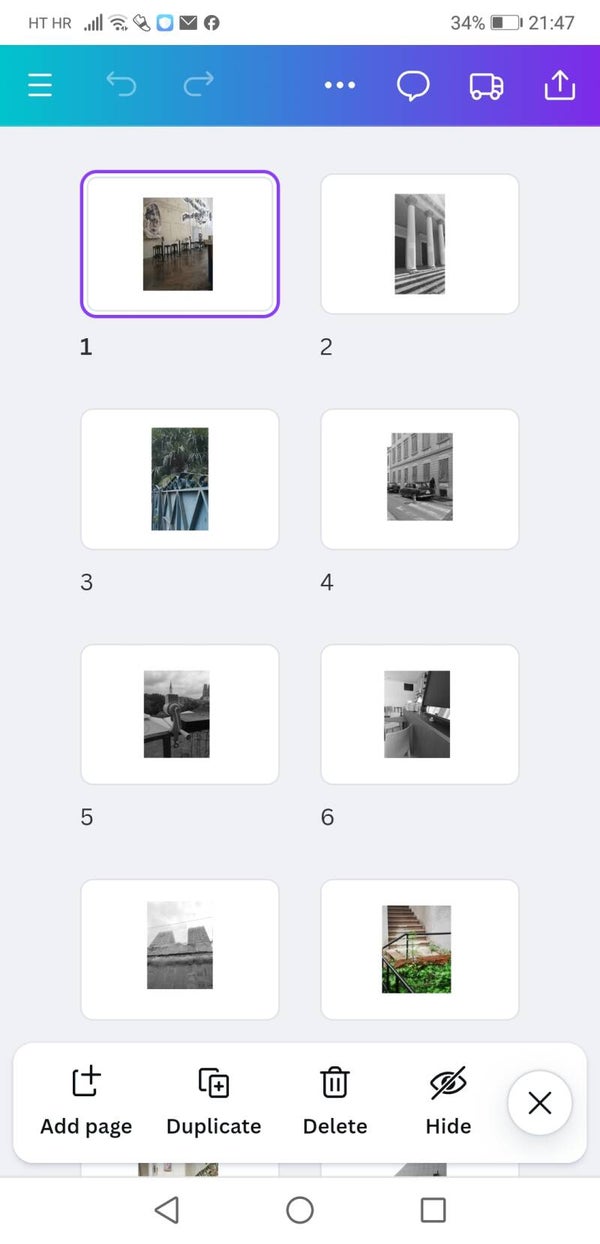Close the page actions toolbar
Screen dimensions: 600x1244
point(540,1103)
